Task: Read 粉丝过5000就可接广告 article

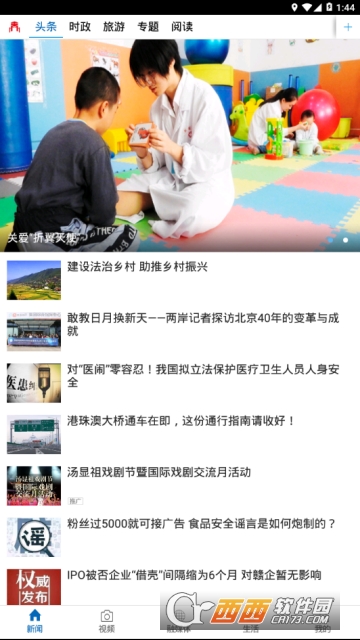Action: [180, 537]
